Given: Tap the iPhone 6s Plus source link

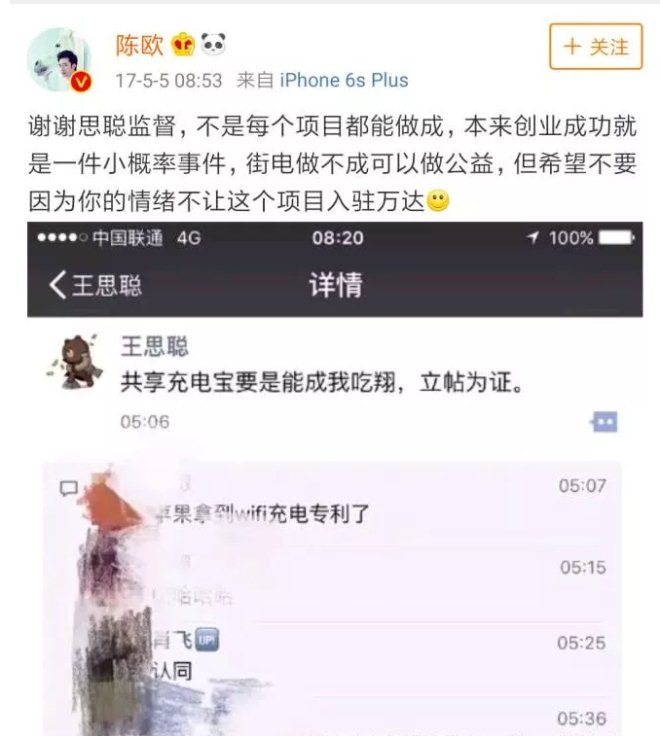Looking at the screenshot, I should [344, 80].
